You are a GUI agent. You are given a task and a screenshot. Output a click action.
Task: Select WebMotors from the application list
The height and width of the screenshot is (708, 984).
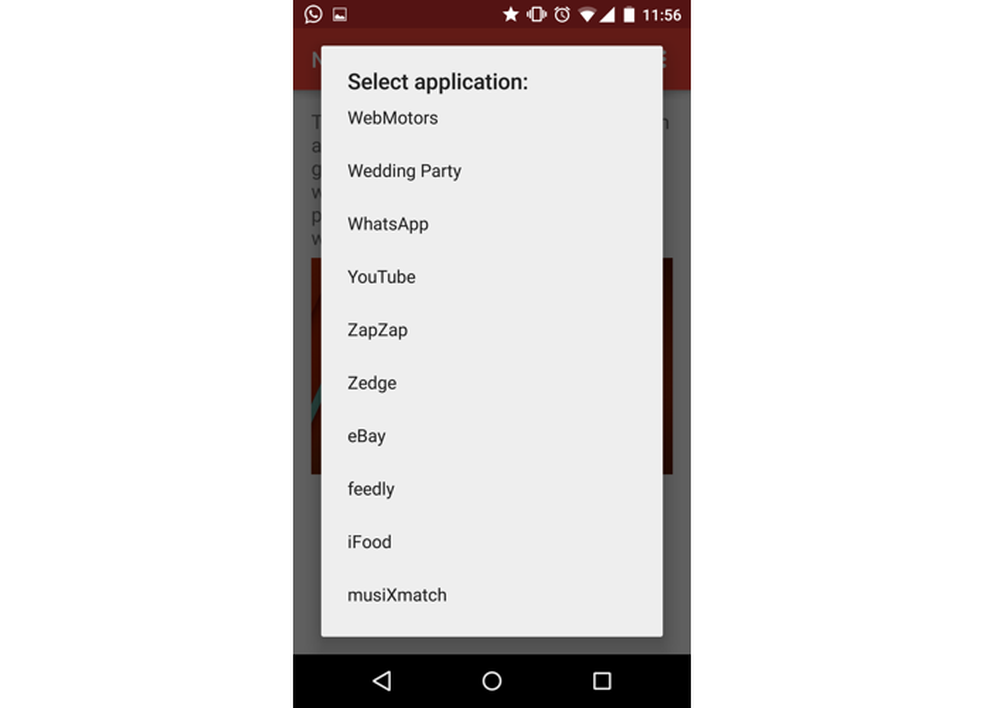(392, 118)
